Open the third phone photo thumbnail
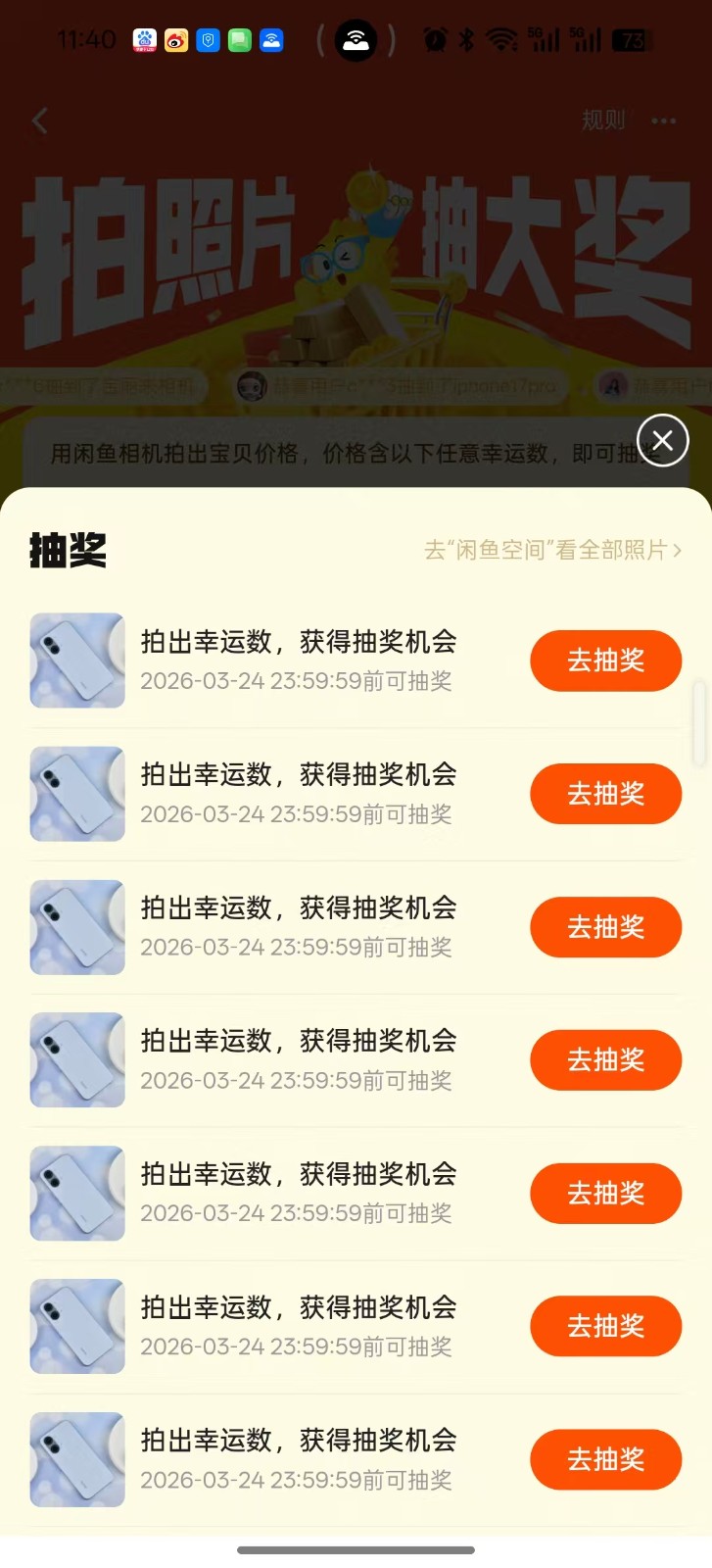This screenshot has height=1568, width=712. tap(77, 927)
